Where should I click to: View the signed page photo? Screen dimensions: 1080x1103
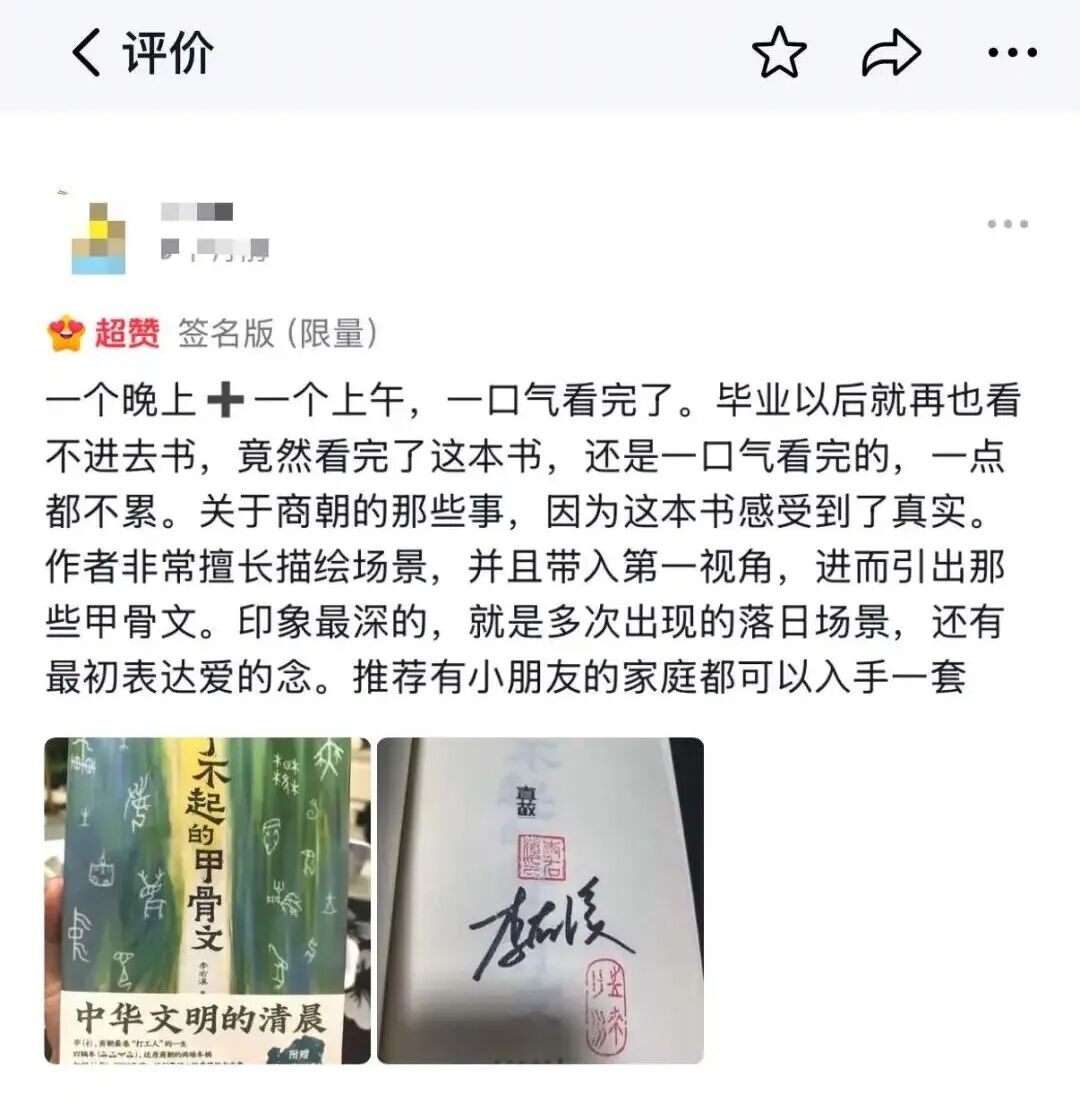[x=540, y=900]
